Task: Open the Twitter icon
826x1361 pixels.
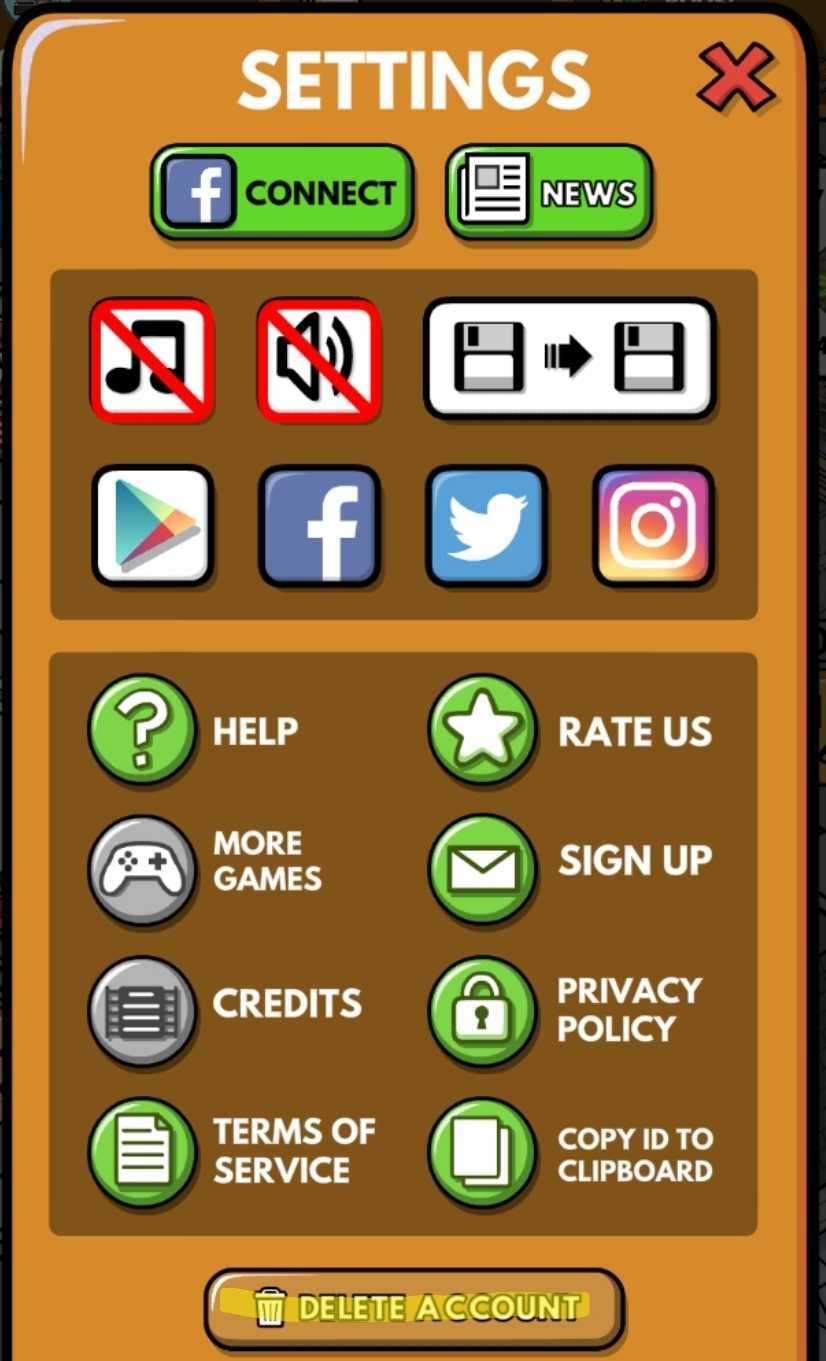Action: click(x=487, y=525)
